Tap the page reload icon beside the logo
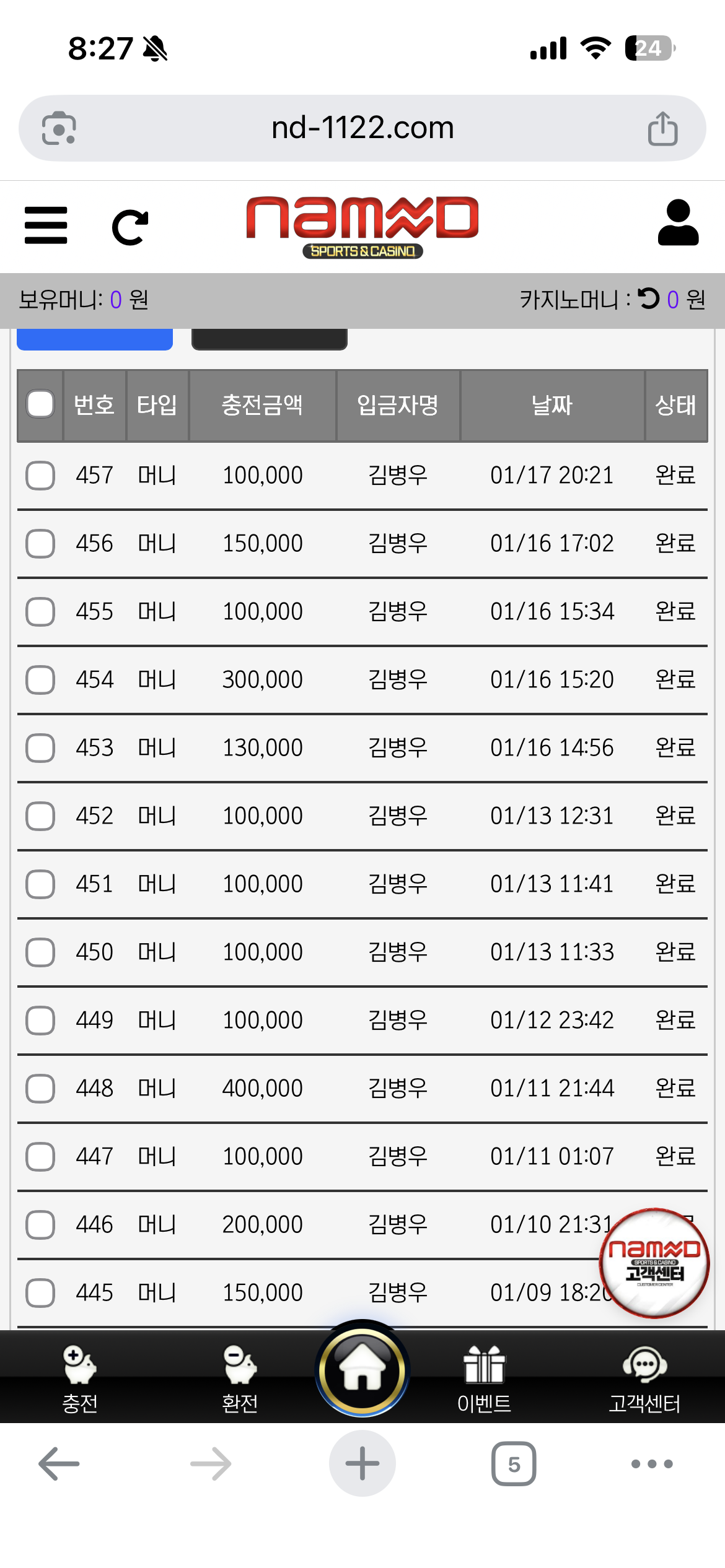Image resolution: width=725 pixels, height=1568 pixels. [130, 227]
